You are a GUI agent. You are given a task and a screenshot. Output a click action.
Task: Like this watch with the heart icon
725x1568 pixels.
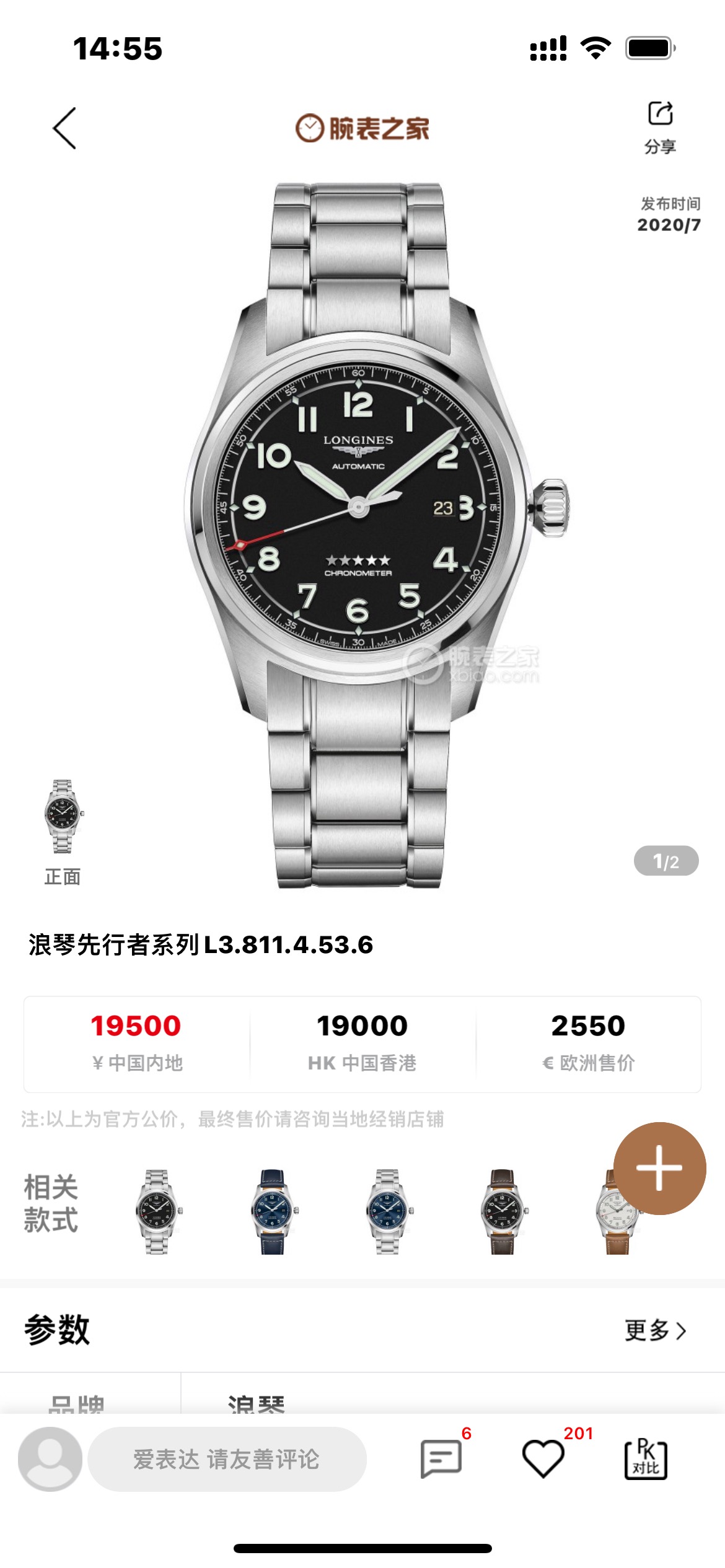(x=543, y=1459)
